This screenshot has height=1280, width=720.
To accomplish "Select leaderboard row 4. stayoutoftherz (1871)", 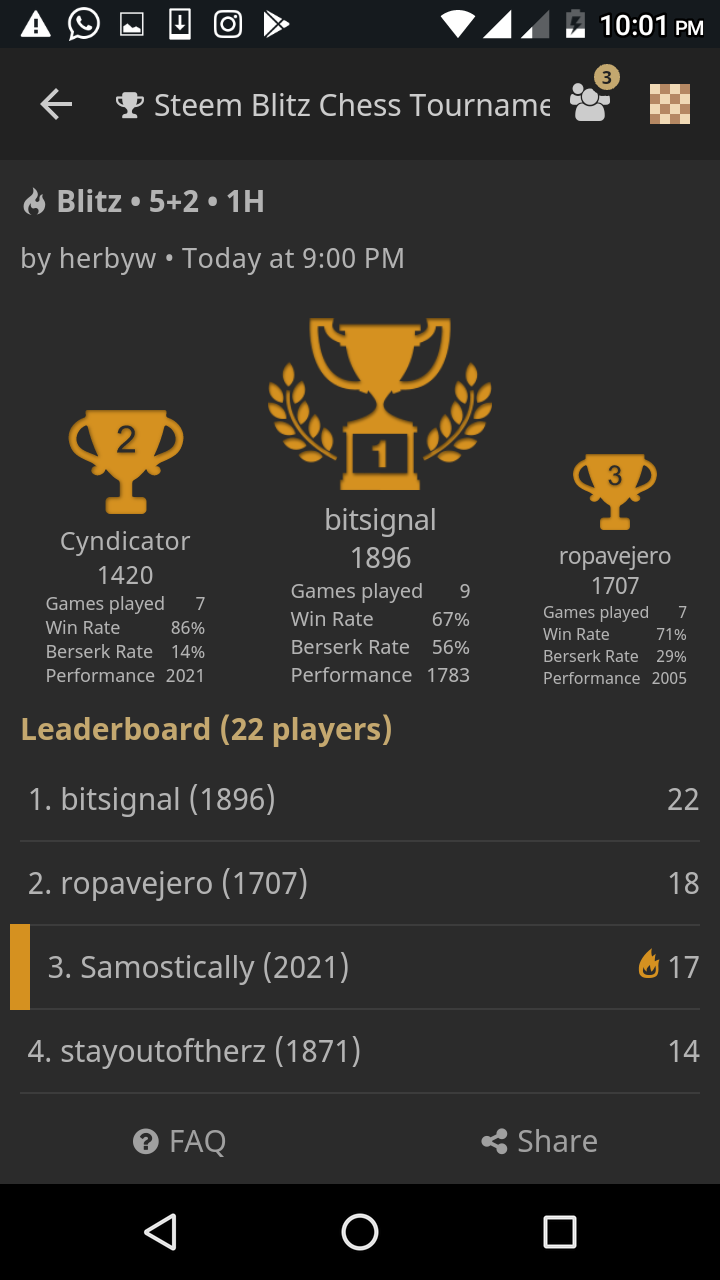I will tap(360, 1051).
